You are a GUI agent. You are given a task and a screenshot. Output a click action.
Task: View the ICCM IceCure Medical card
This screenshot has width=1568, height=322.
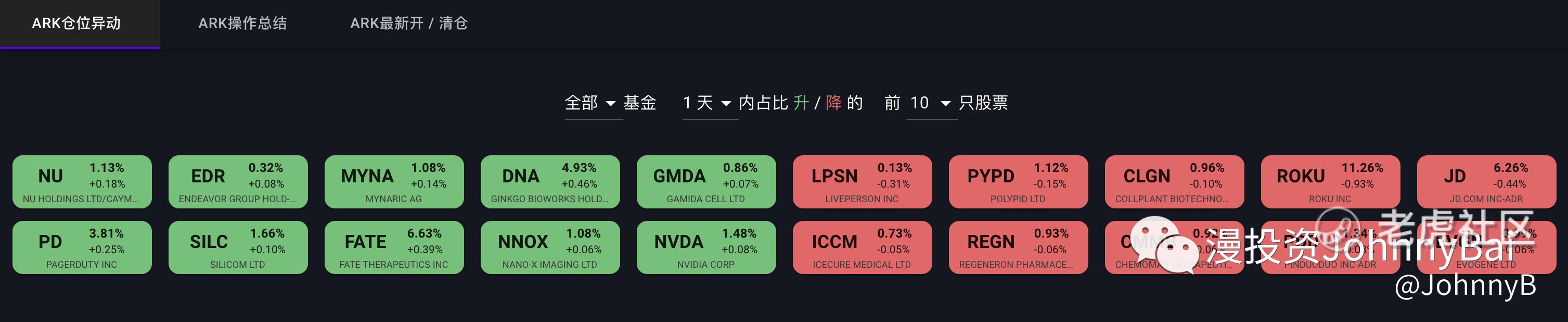tap(862, 247)
